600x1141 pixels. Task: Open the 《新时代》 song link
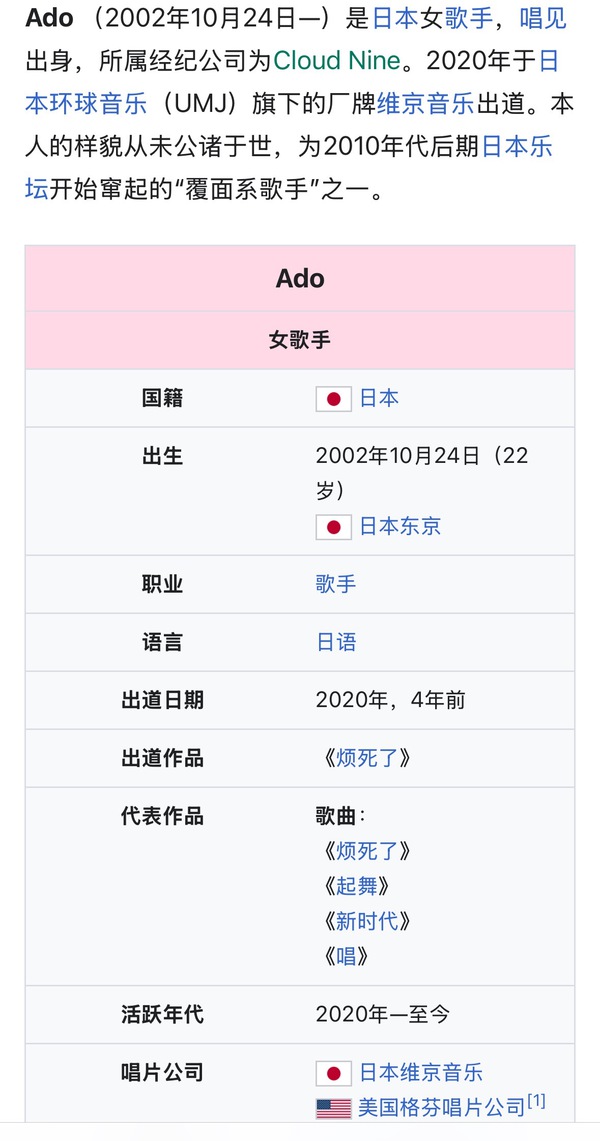coord(368,921)
